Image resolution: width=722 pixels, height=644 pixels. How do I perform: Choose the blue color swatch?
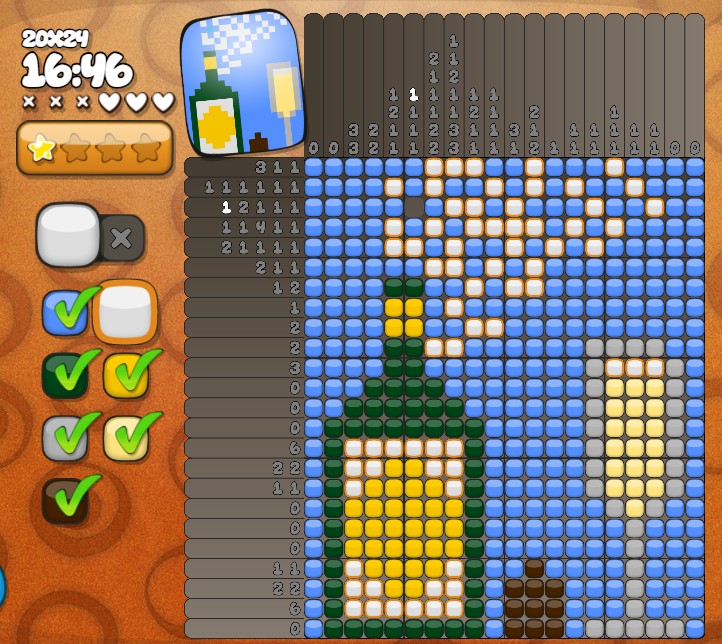[x=65, y=312]
